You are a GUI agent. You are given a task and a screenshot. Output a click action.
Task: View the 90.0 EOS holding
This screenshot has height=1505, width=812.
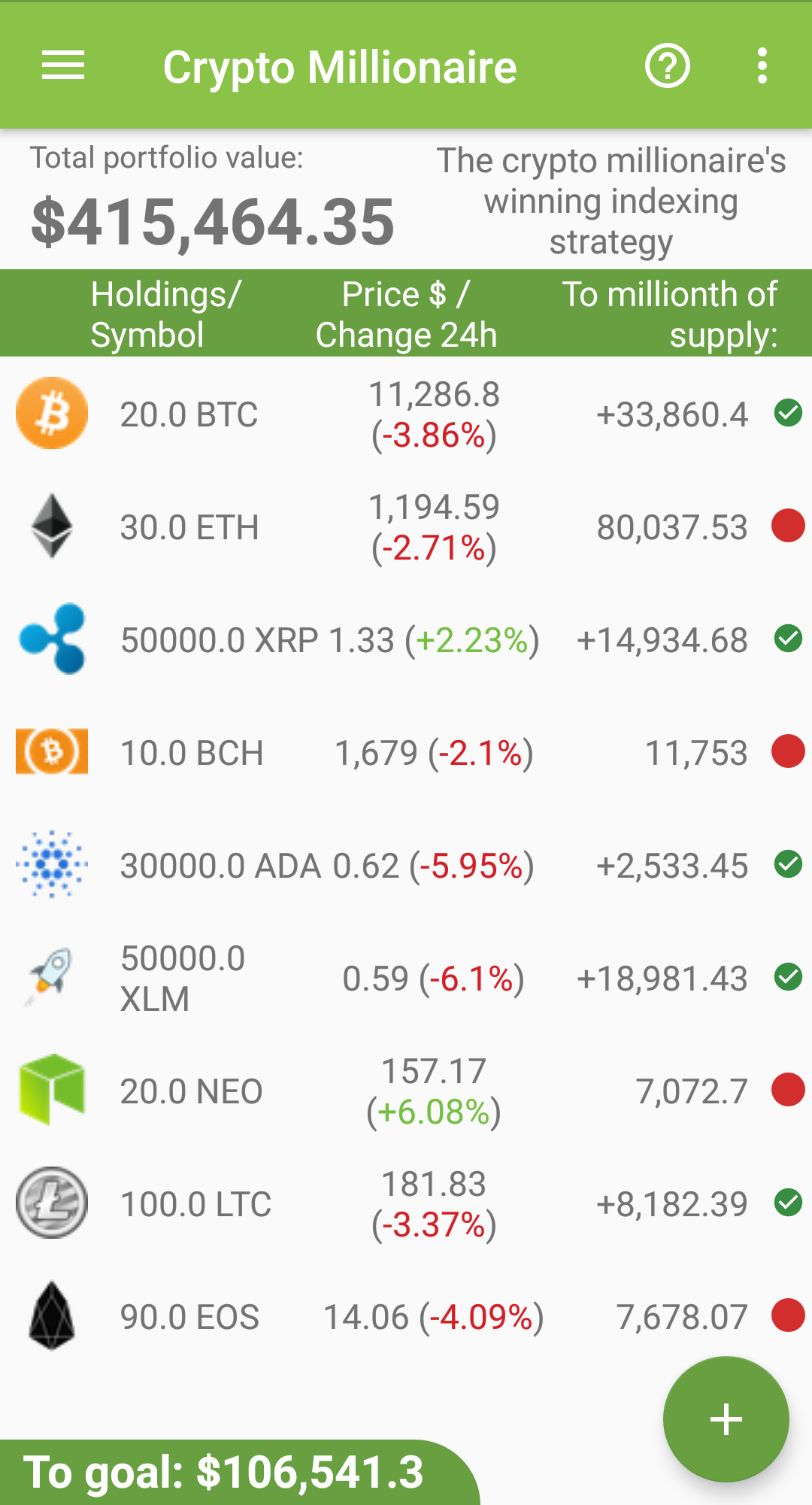pos(406,1316)
